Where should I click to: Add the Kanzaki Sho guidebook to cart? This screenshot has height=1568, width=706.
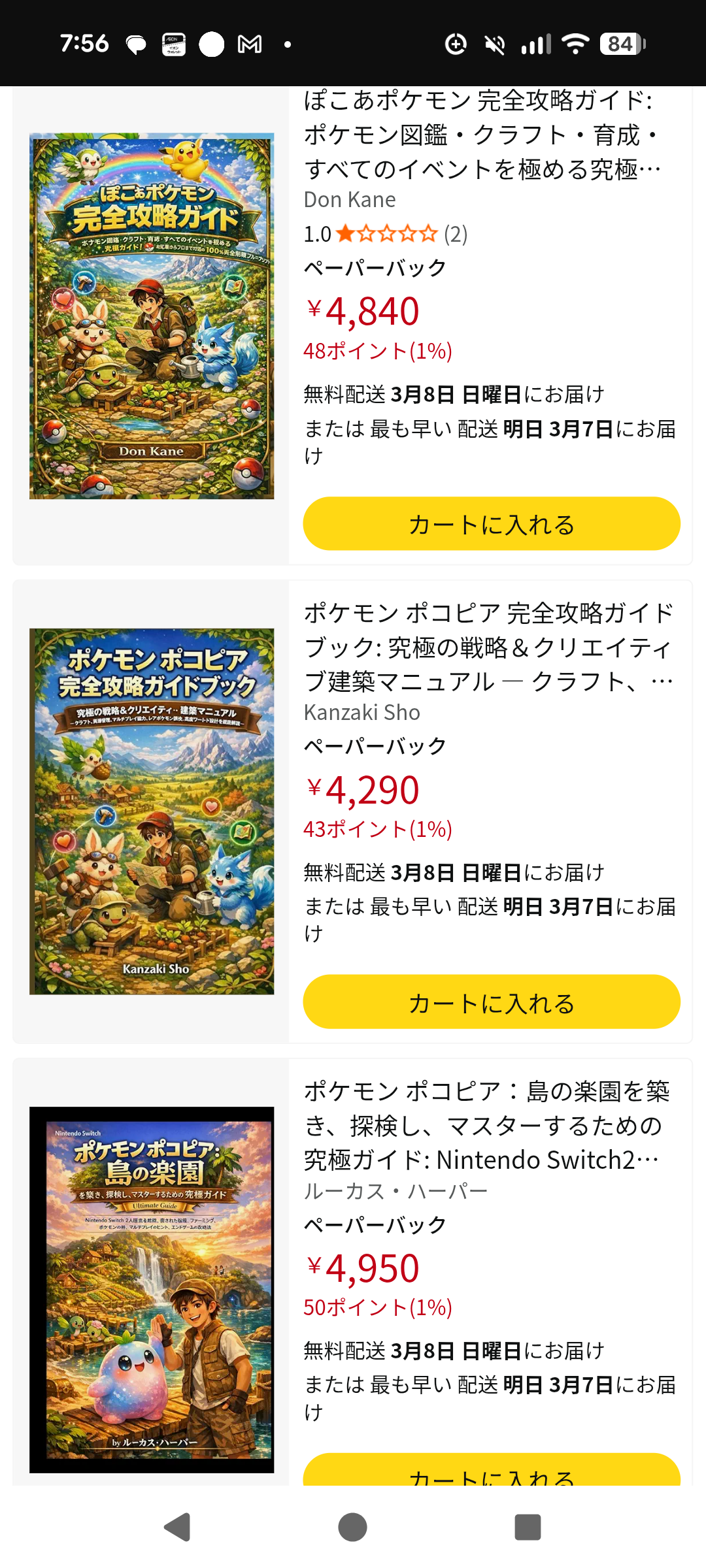click(x=492, y=1002)
